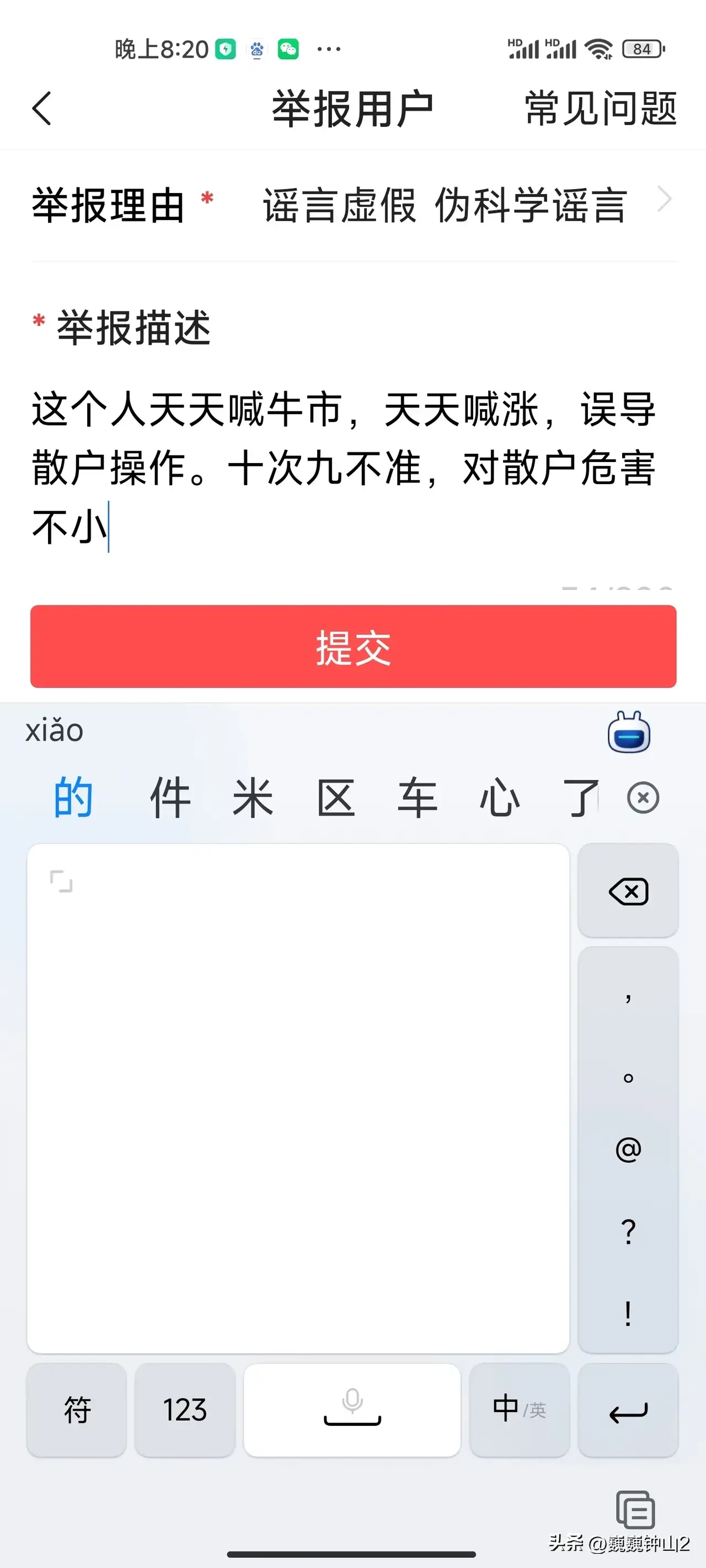This screenshot has height=1568, width=706.
Task: Expand the handwriting area to fullscreen
Action: pyautogui.click(x=61, y=882)
